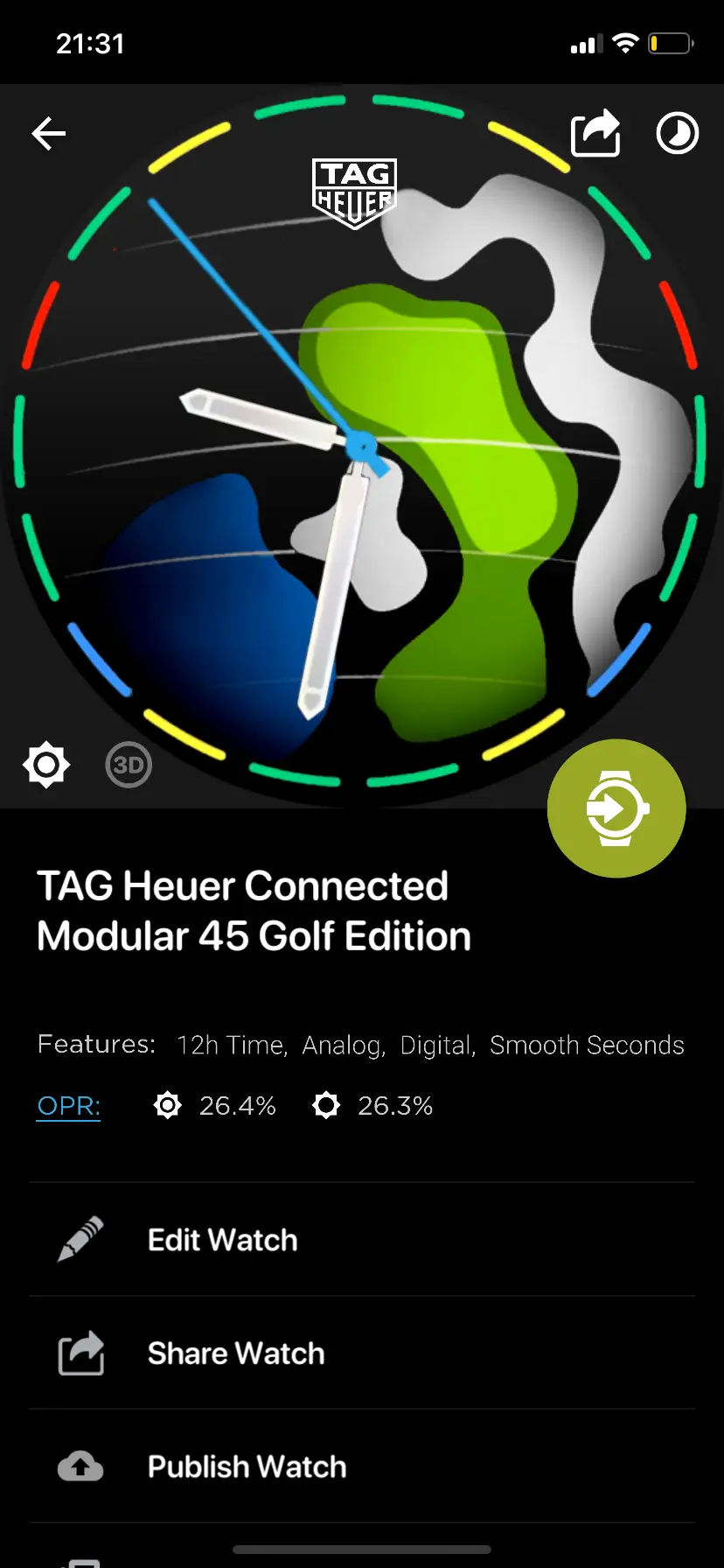
Task: Select the Share Watch row
Action: 362,1354
